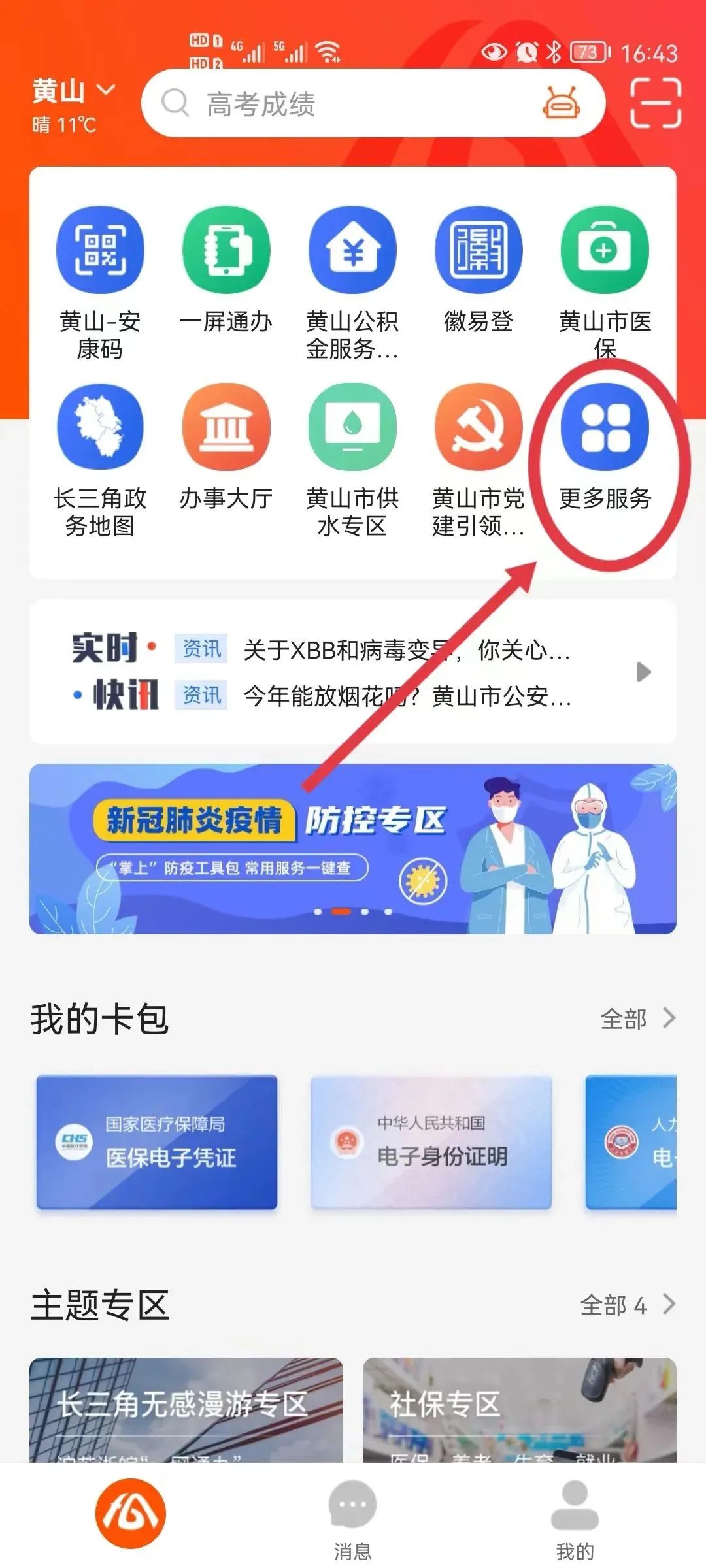The image size is (706, 1568).
Task: Open the 医保电子凭证 card
Action: (157, 1141)
